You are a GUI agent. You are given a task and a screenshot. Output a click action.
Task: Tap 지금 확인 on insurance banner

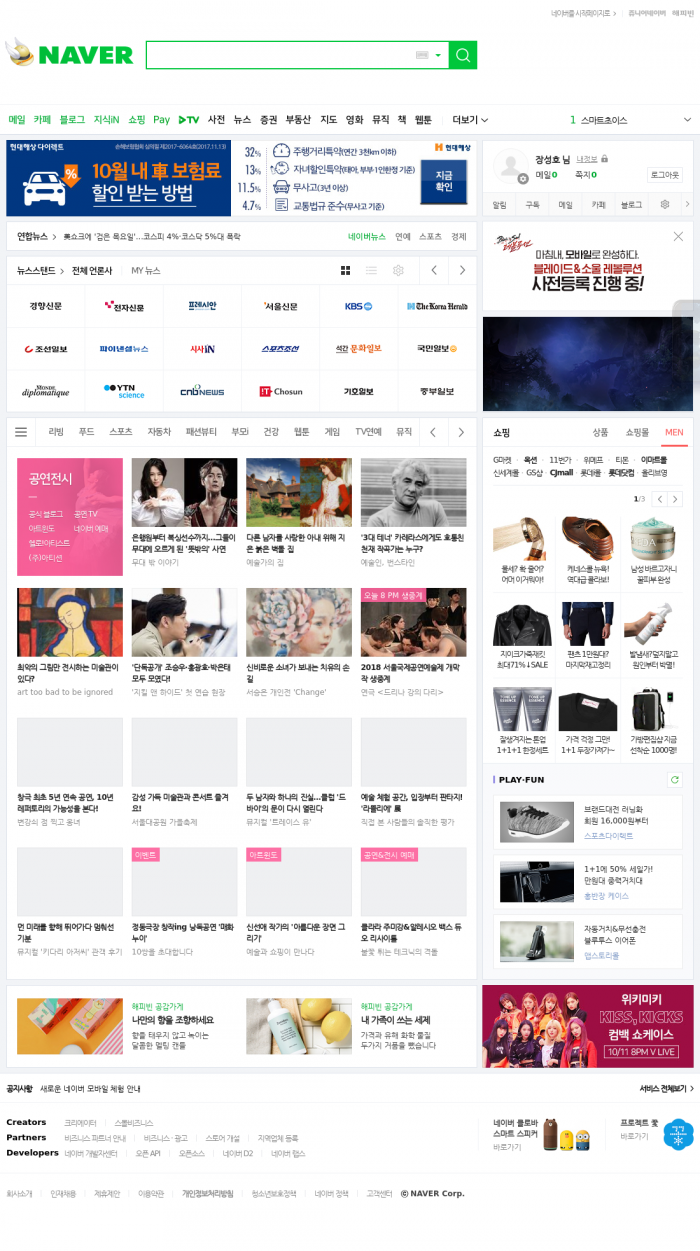click(444, 181)
